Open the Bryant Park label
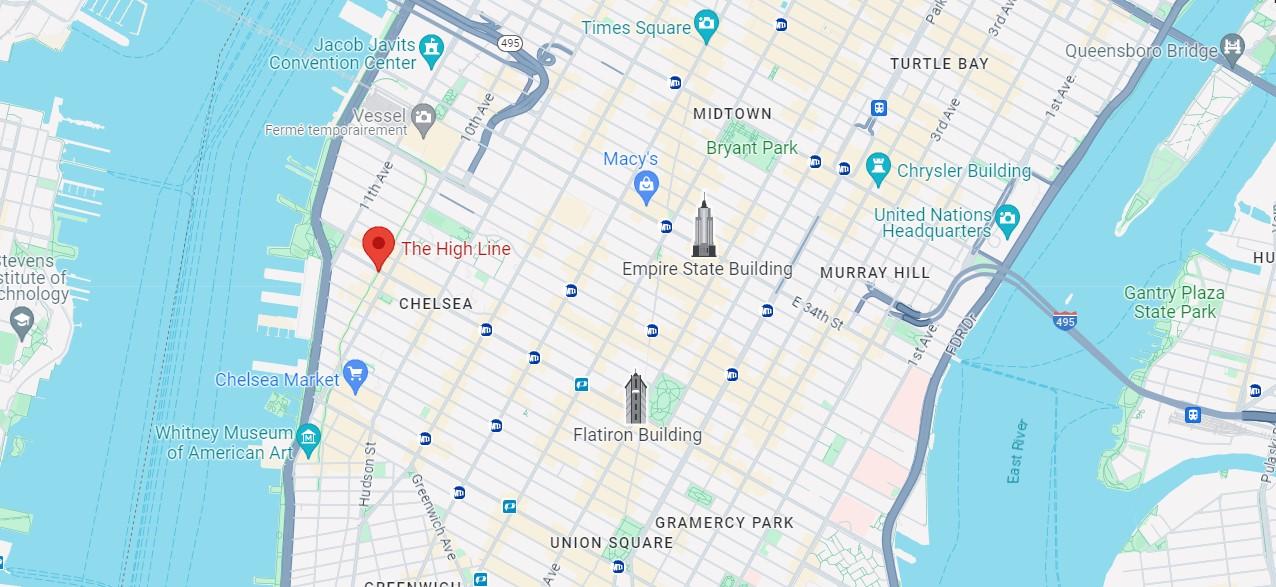The height and width of the screenshot is (587, 1276). [752, 148]
